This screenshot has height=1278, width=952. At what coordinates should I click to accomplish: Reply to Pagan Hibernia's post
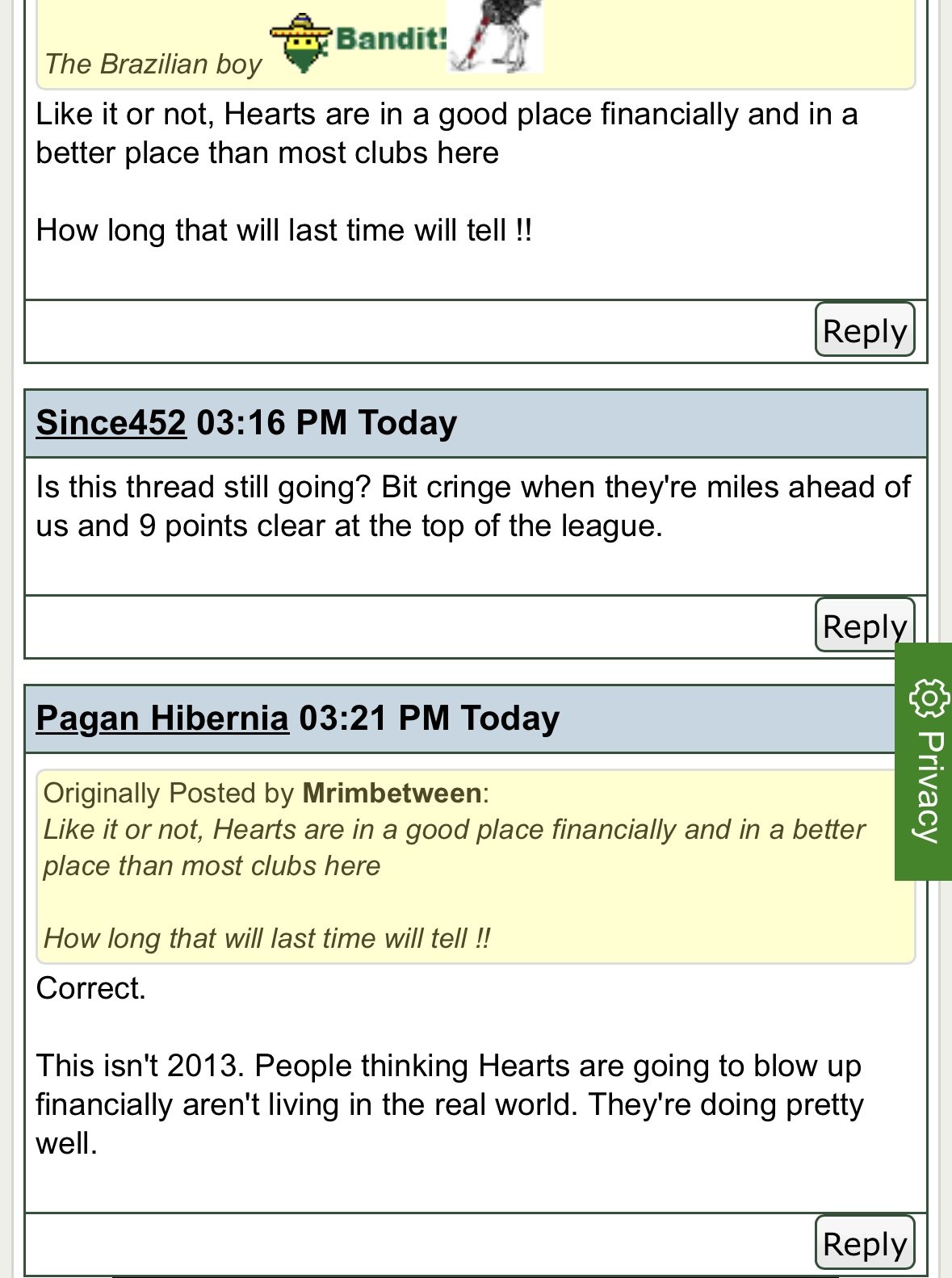click(x=865, y=1243)
